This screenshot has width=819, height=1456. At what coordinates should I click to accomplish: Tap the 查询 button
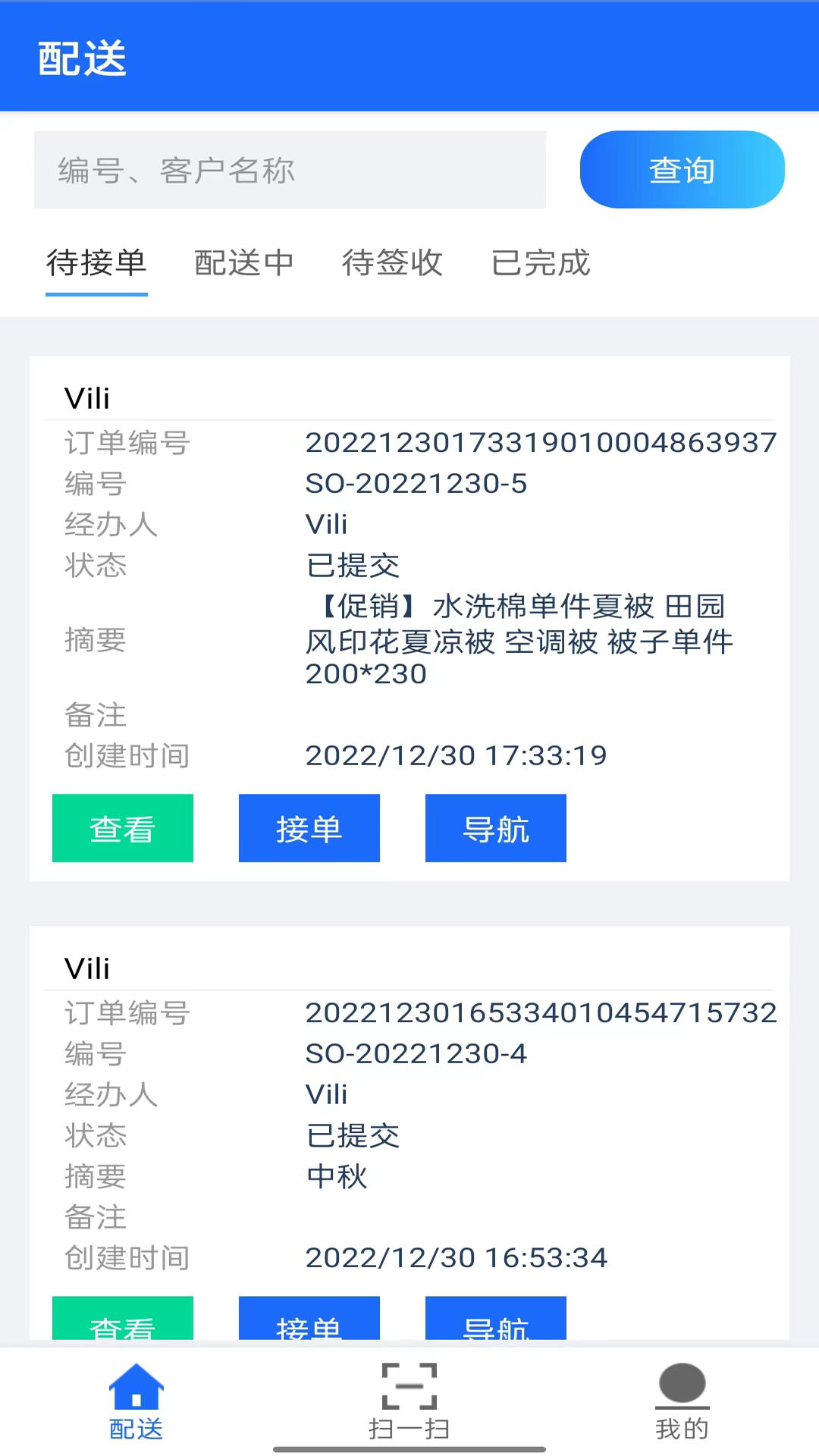[x=682, y=170]
